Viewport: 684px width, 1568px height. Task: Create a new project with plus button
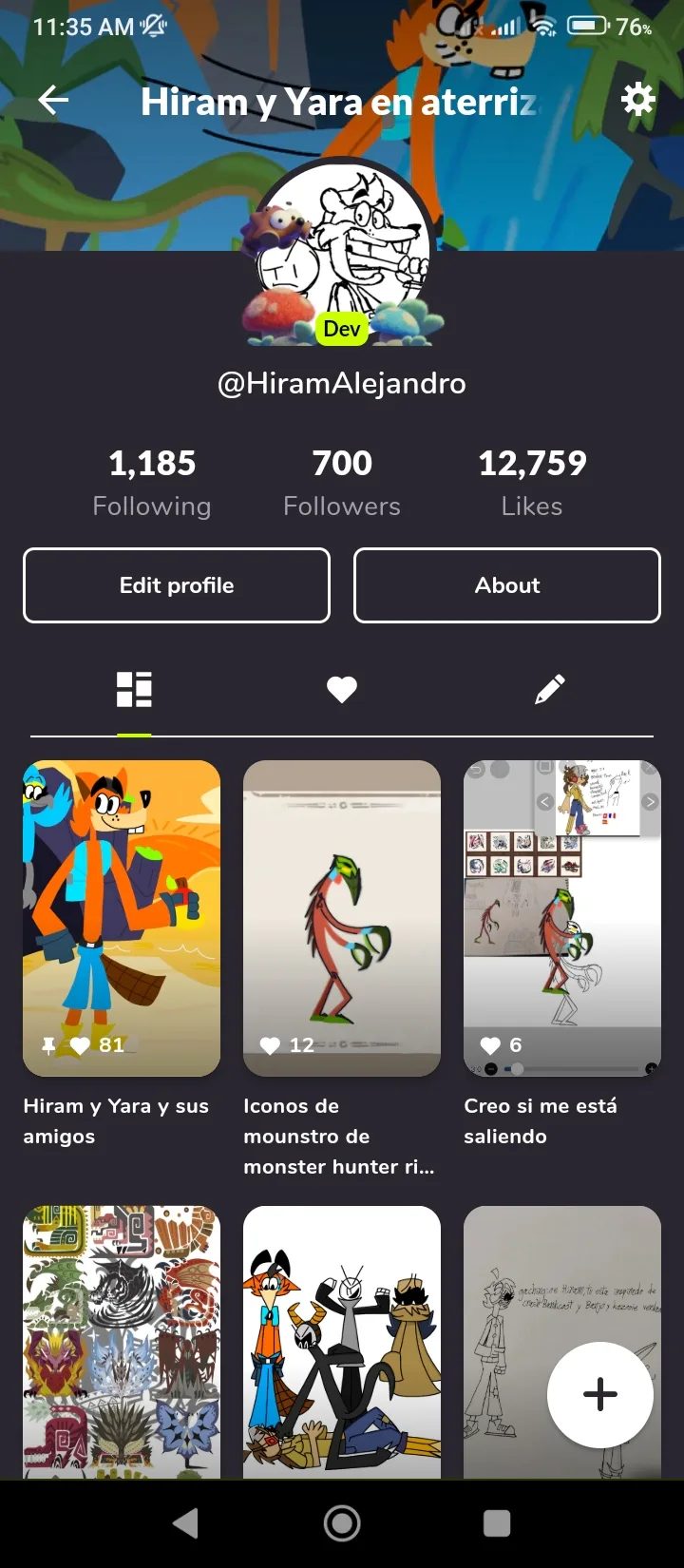[600, 1395]
